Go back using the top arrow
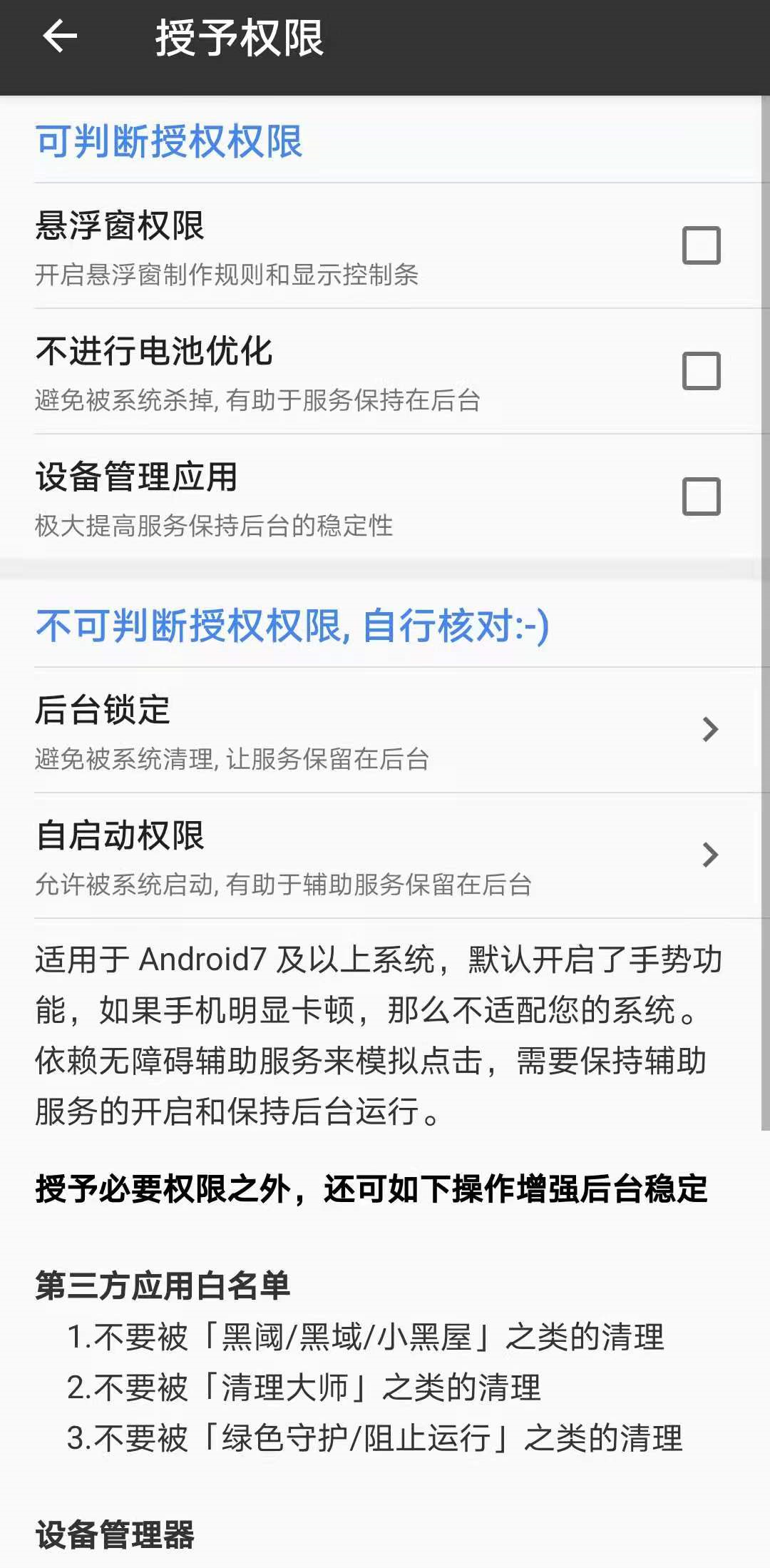The height and width of the screenshot is (1568, 770). tap(60, 37)
